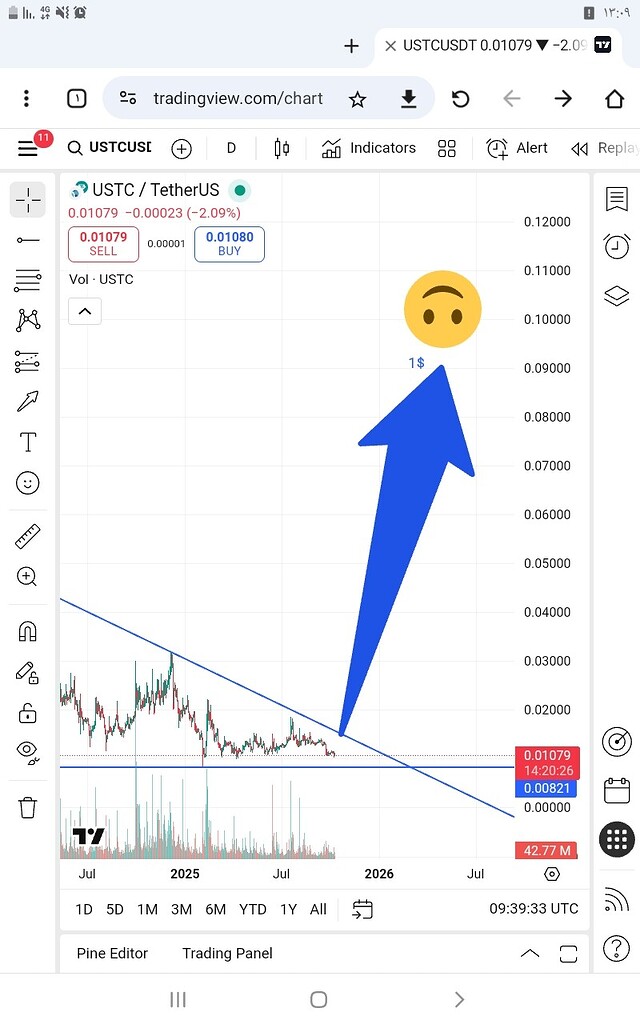Bookmark this page with the star
This screenshot has width=640, height=1024.
pos(357,98)
